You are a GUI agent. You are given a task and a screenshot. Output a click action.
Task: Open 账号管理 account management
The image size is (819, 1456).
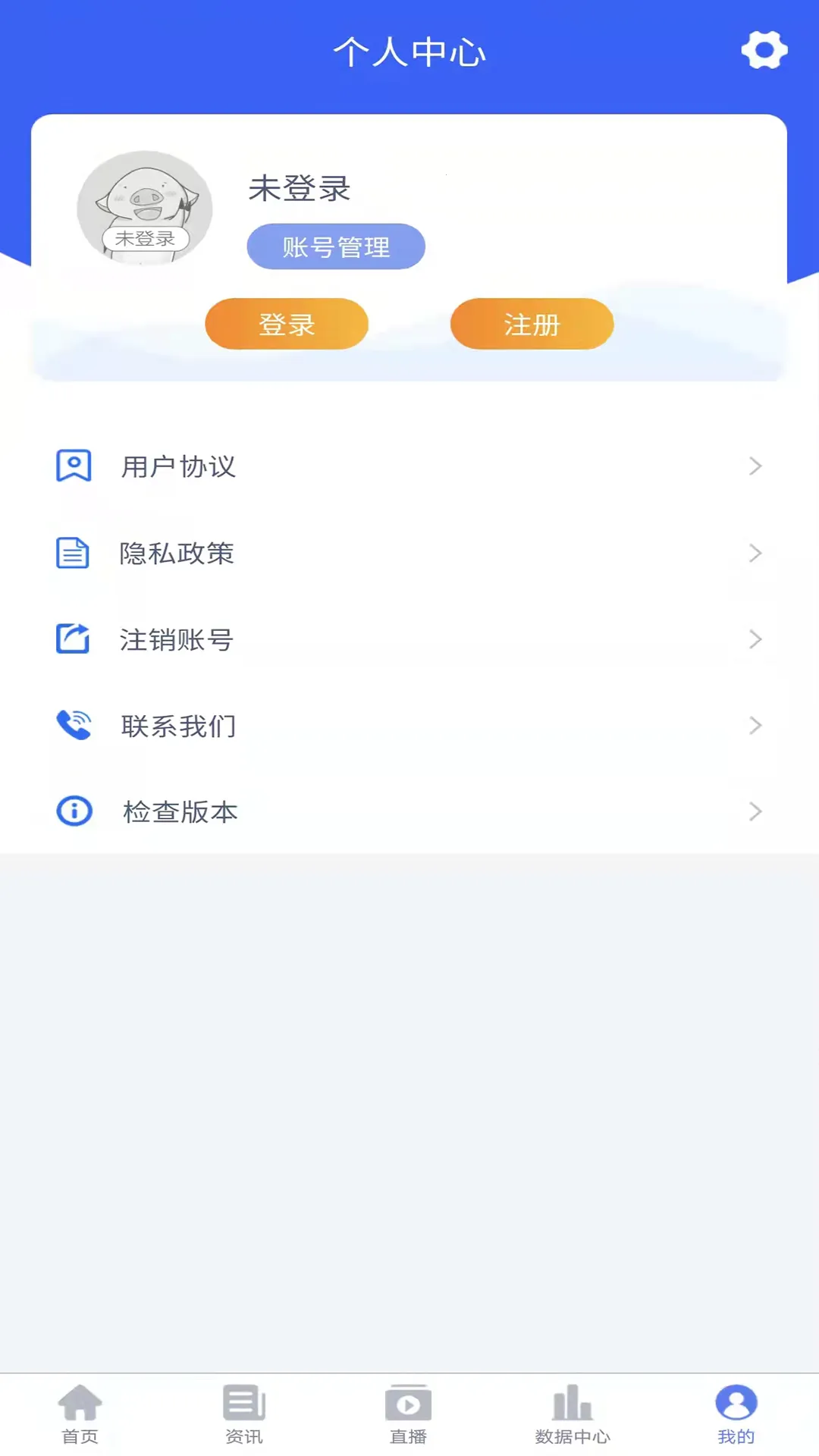point(336,246)
